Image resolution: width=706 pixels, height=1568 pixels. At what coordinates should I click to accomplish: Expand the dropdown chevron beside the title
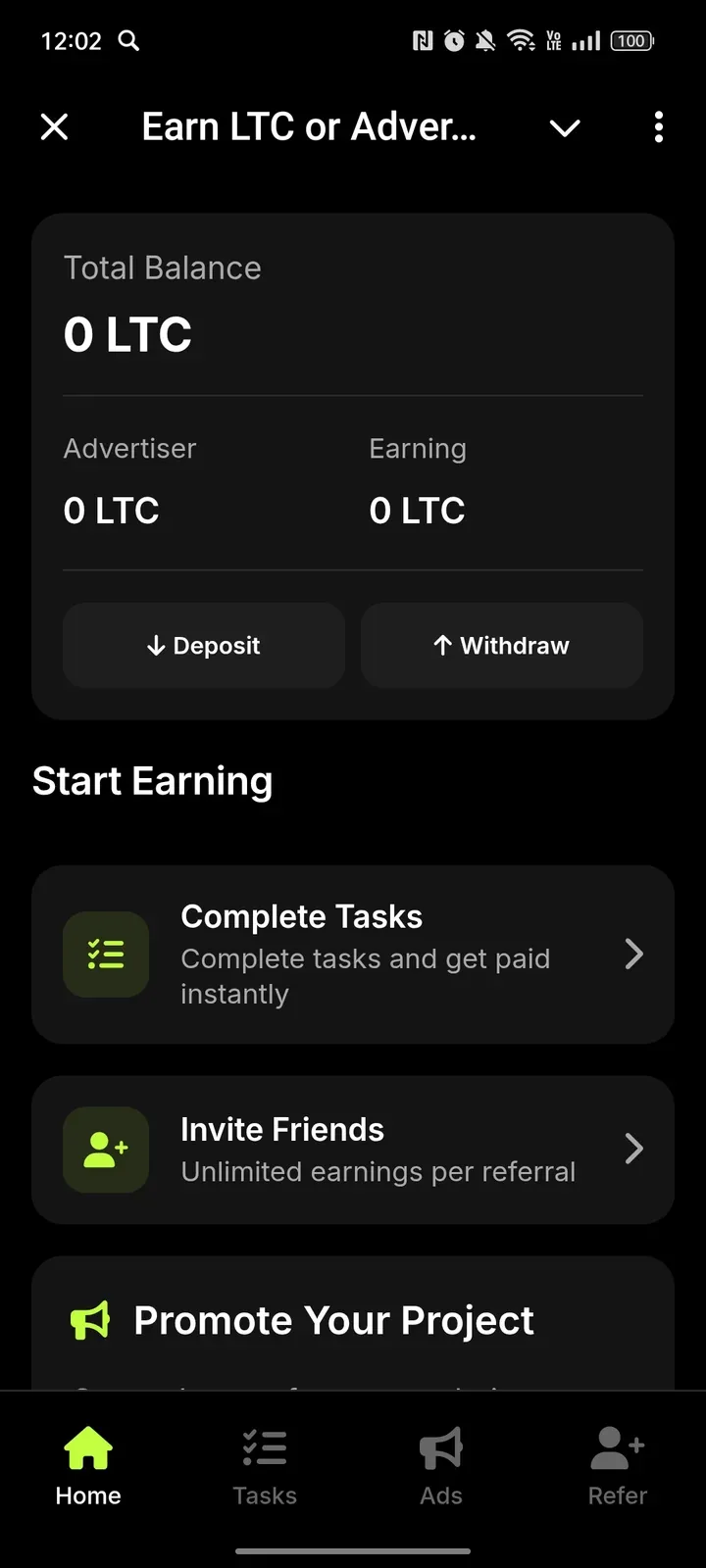pyautogui.click(x=565, y=127)
